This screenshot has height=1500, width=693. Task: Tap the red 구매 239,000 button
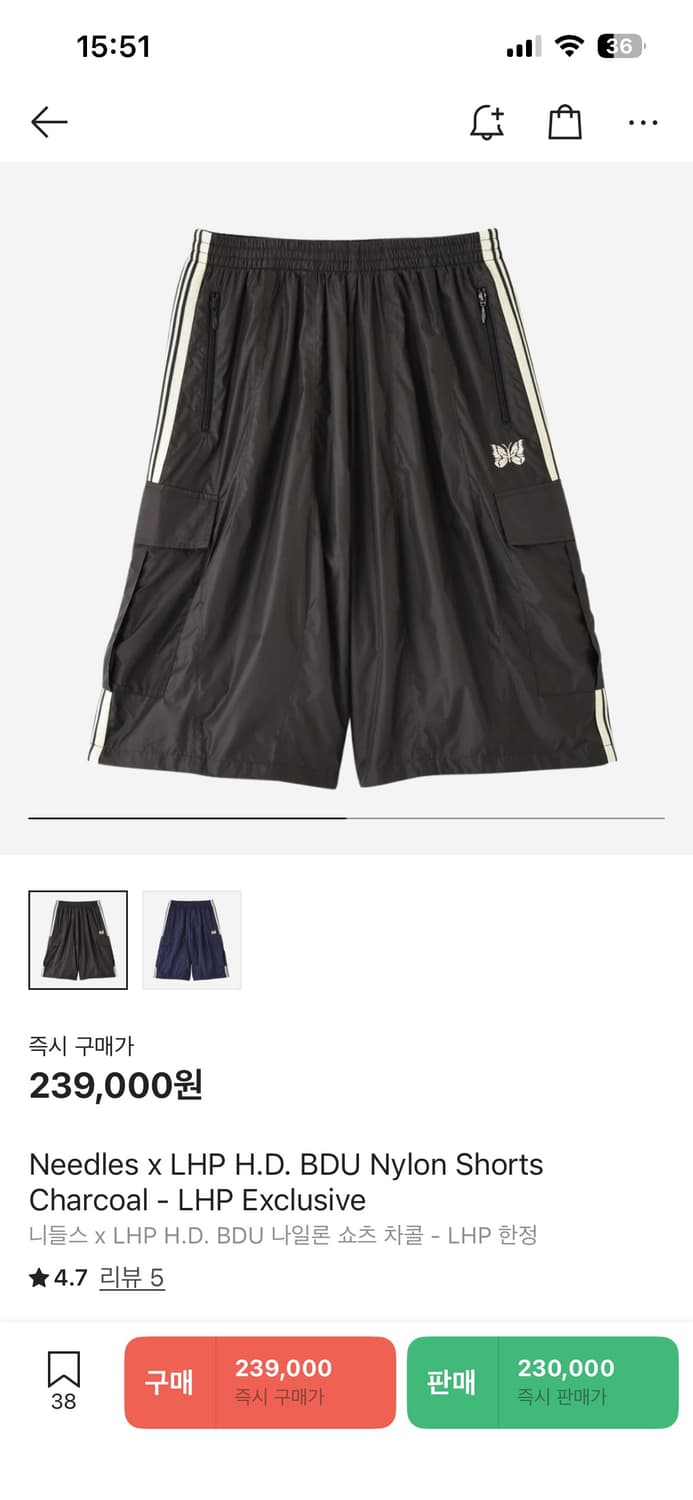[x=260, y=1382]
